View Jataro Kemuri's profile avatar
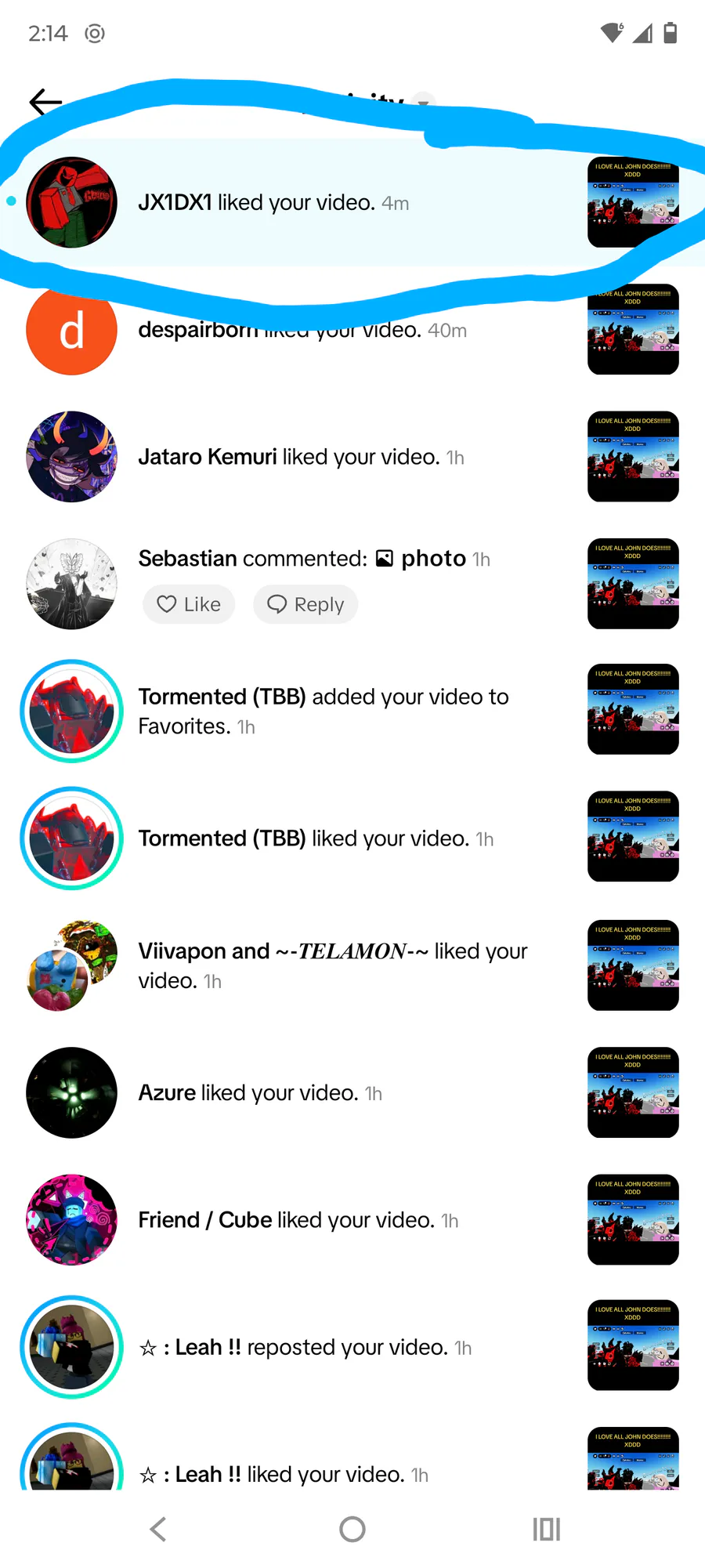The width and height of the screenshot is (705, 1568). click(71, 457)
